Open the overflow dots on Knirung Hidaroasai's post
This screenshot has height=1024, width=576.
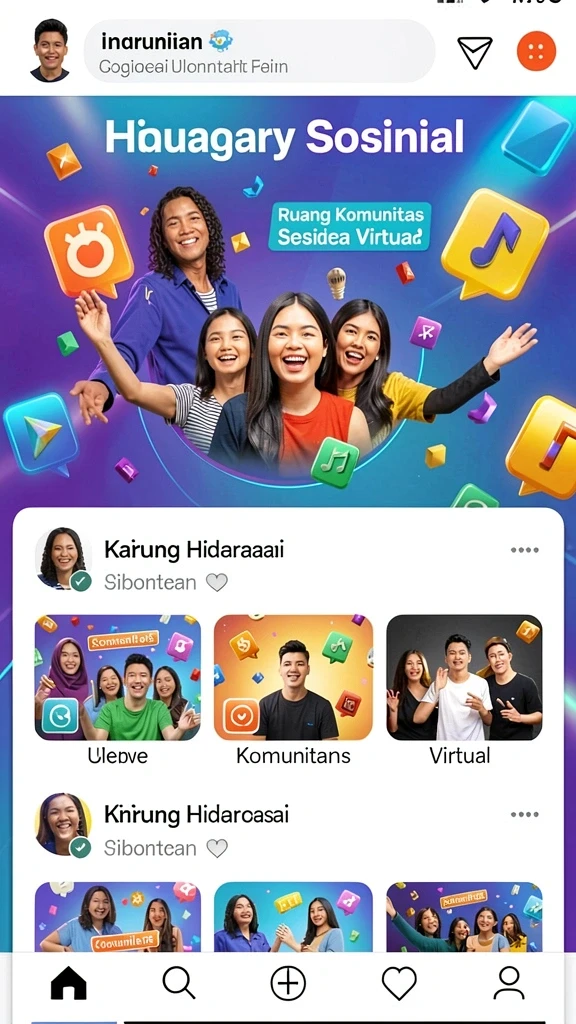[524, 814]
